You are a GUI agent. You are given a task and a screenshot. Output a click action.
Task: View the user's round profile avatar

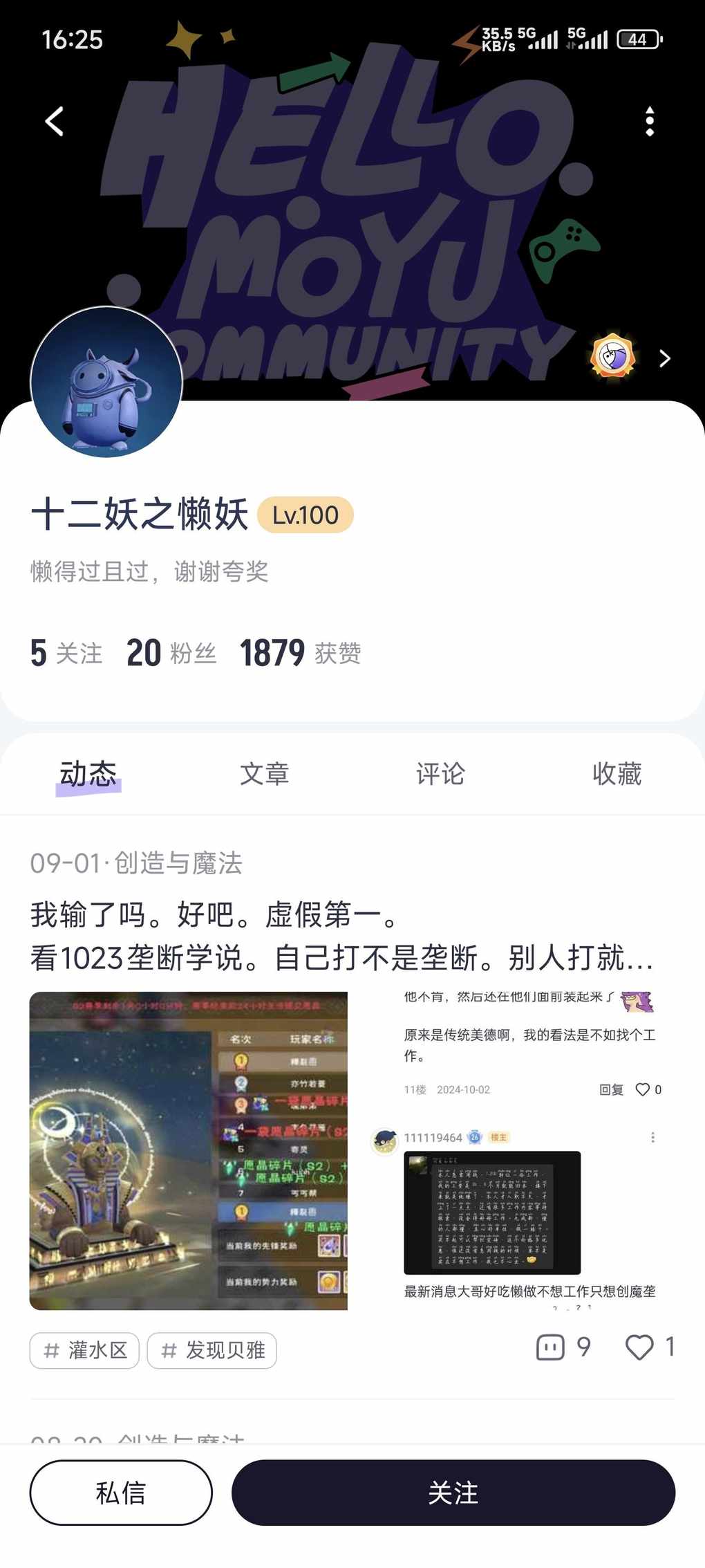pyautogui.click(x=106, y=382)
